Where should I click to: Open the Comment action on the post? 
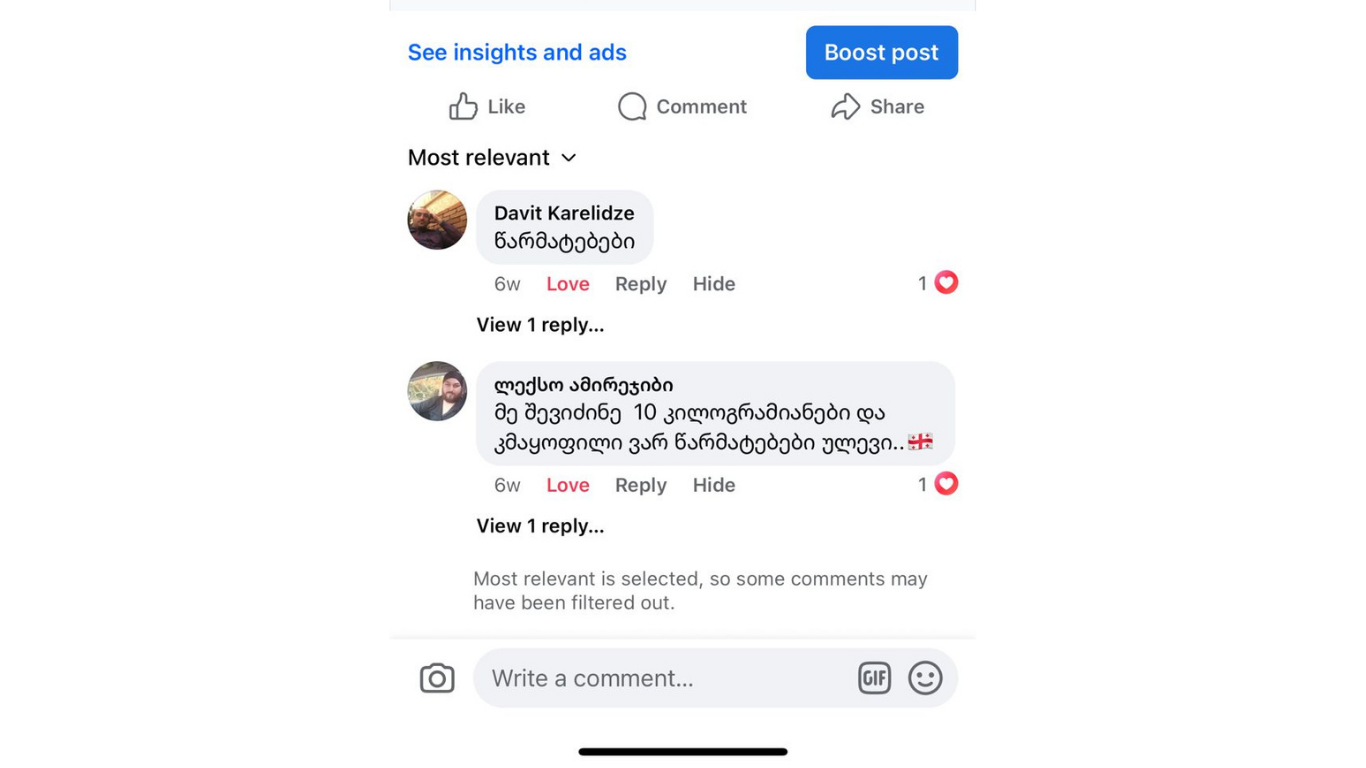tap(682, 107)
